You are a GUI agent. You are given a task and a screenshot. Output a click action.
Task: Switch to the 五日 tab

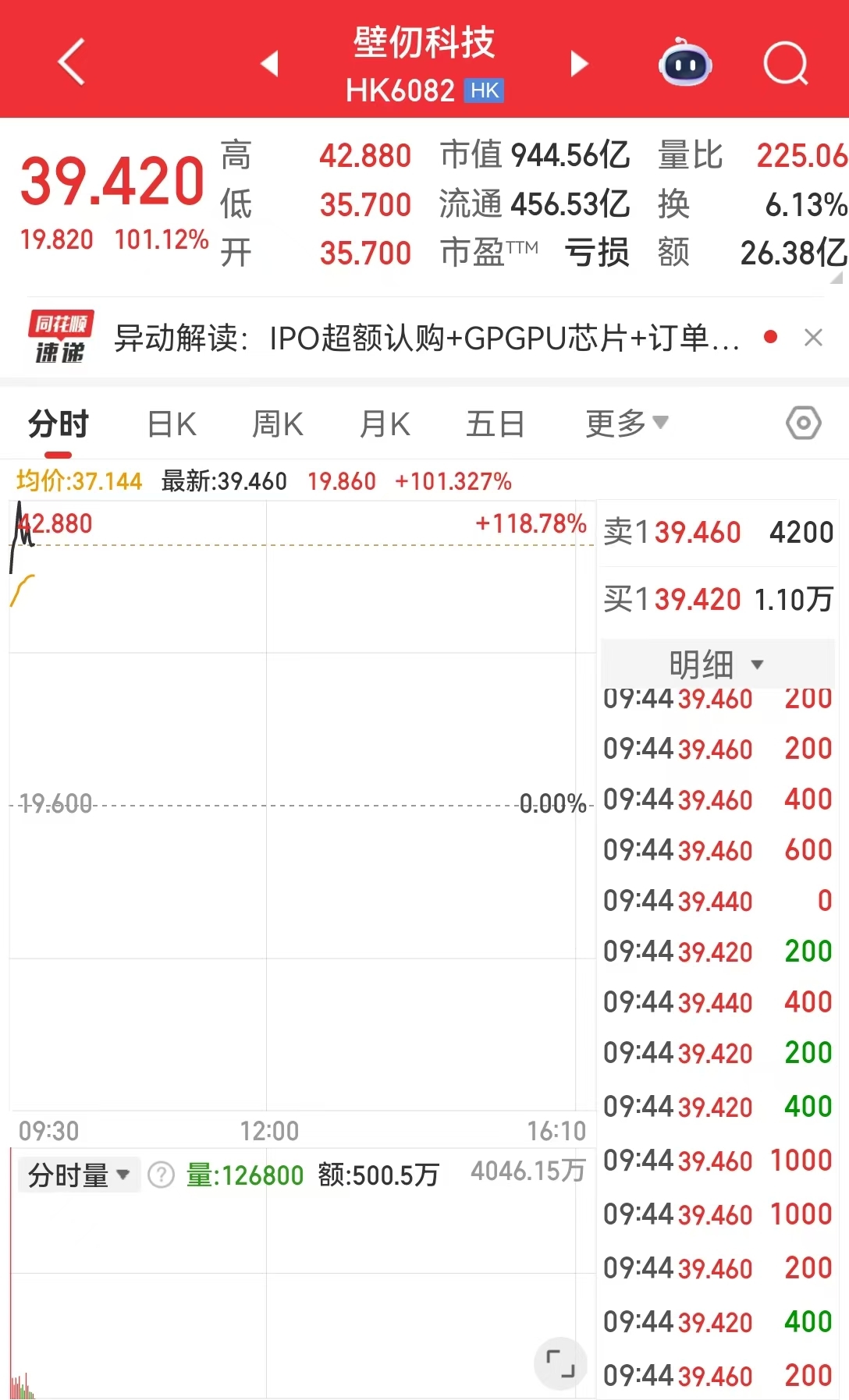coord(495,425)
